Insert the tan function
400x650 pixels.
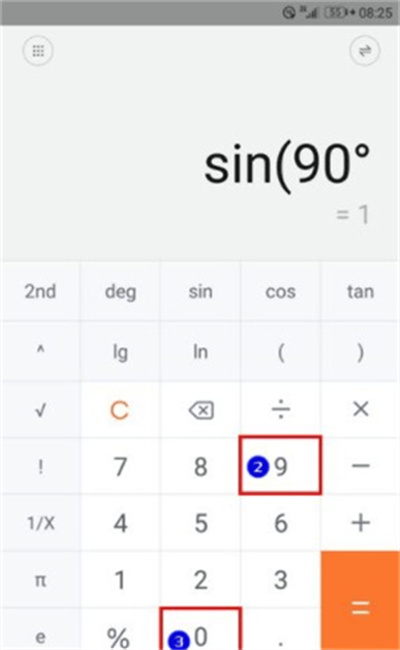pyautogui.click(x=360, y=291)
